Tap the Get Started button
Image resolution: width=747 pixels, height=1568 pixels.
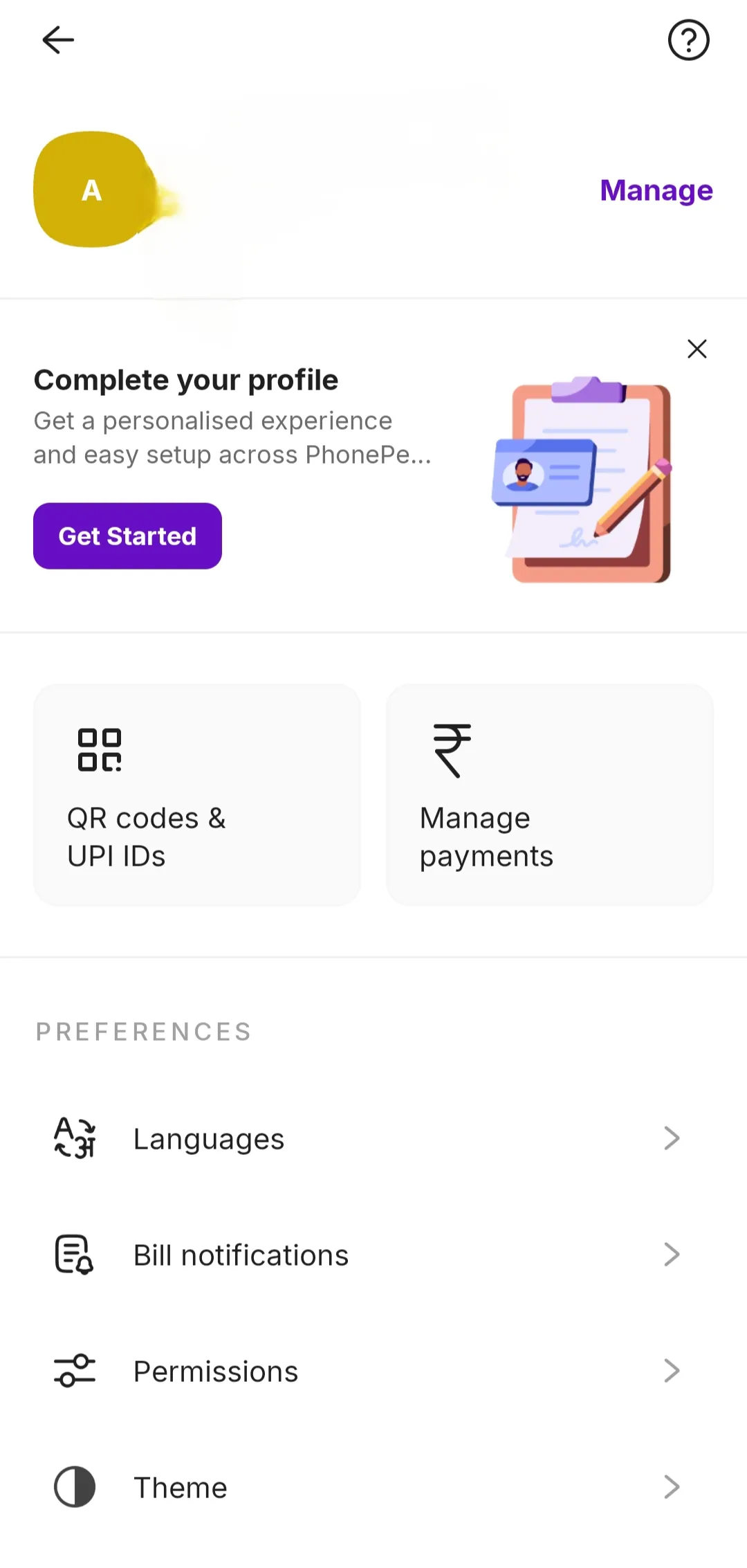tap(127, 536)
